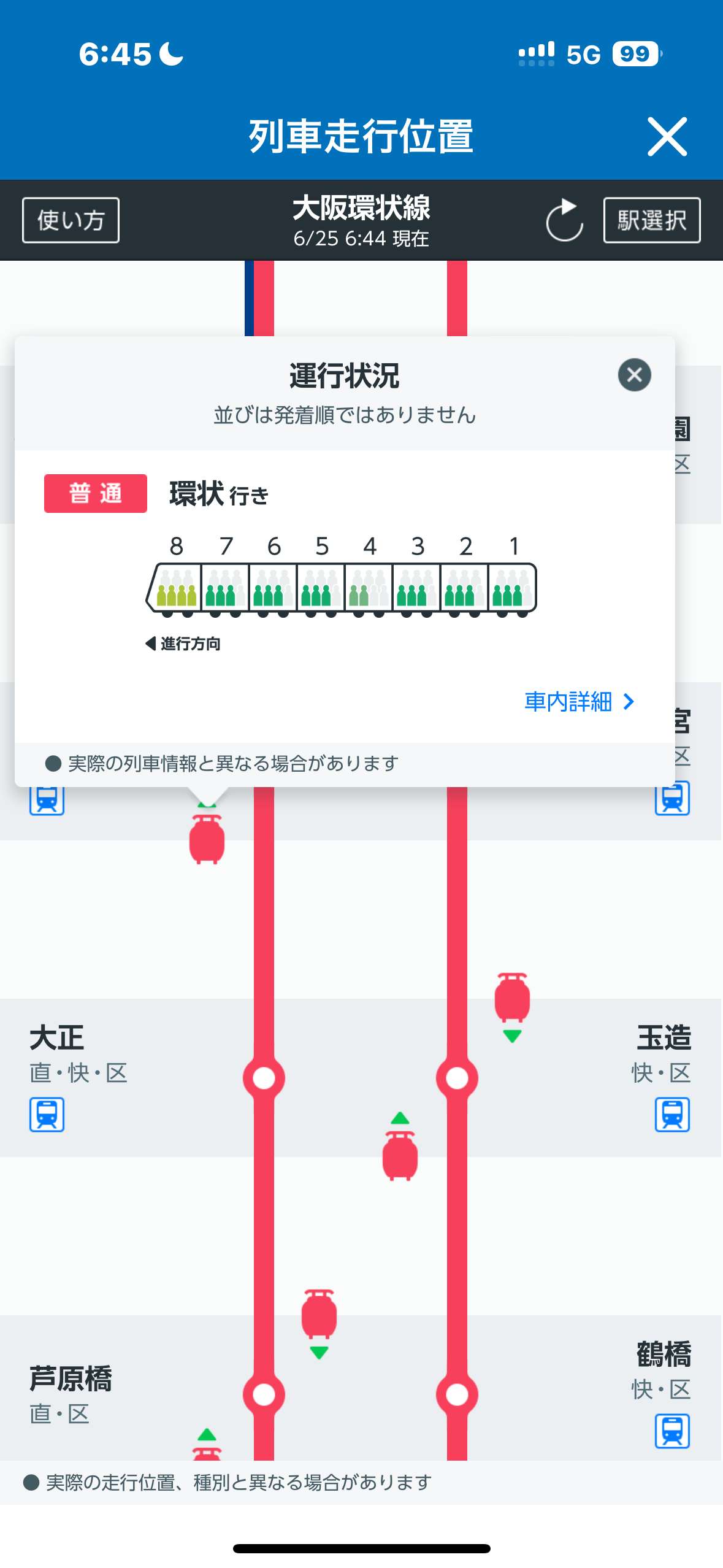Tap the train icon under 玉造 station
The height and width of the screenshot is (1568, 723).
click(x=672, y=1115)
